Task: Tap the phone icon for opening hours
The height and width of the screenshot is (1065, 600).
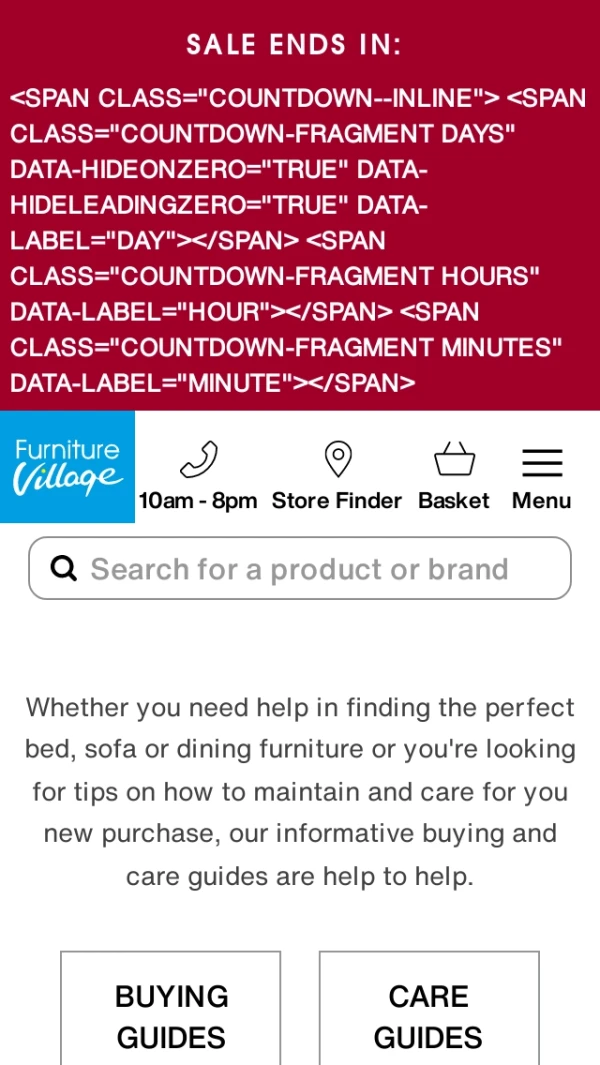Action: point(198,462)
